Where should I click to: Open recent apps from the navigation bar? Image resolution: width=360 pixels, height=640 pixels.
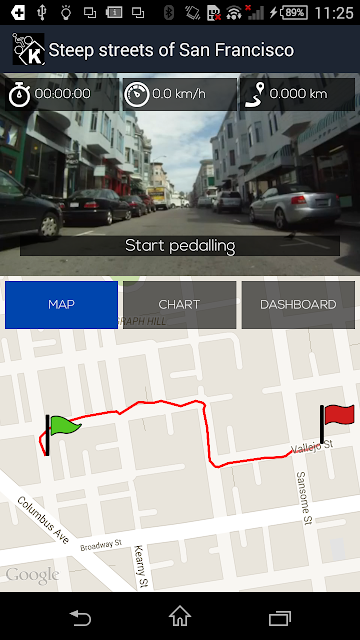pyautogui.click(x=280, y=618)
